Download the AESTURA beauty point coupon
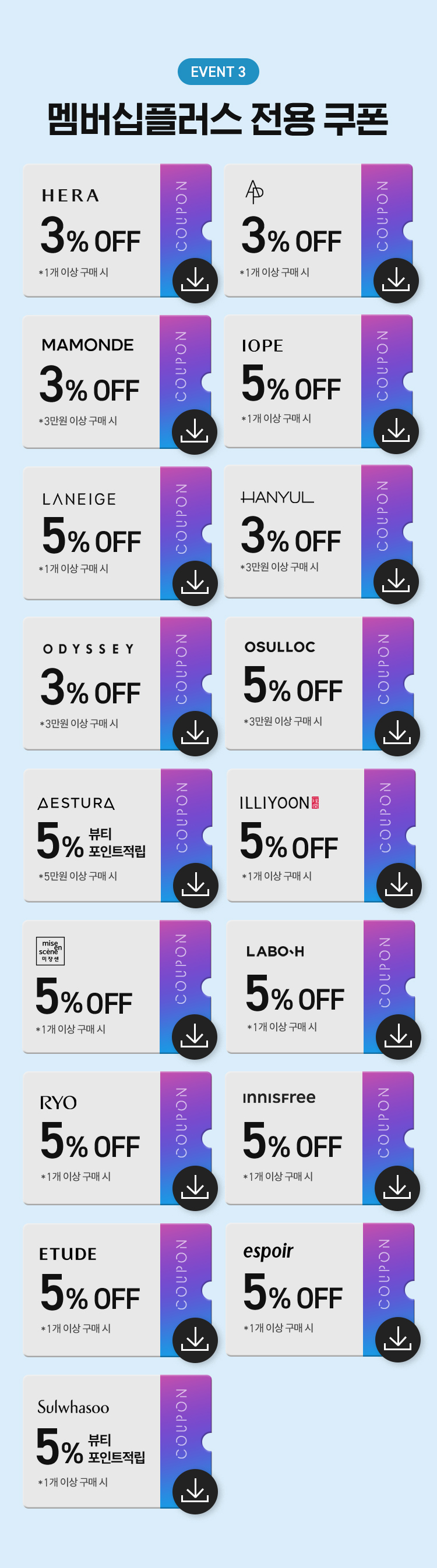Screen dimensions: 437x1568 tap(196, 885)
